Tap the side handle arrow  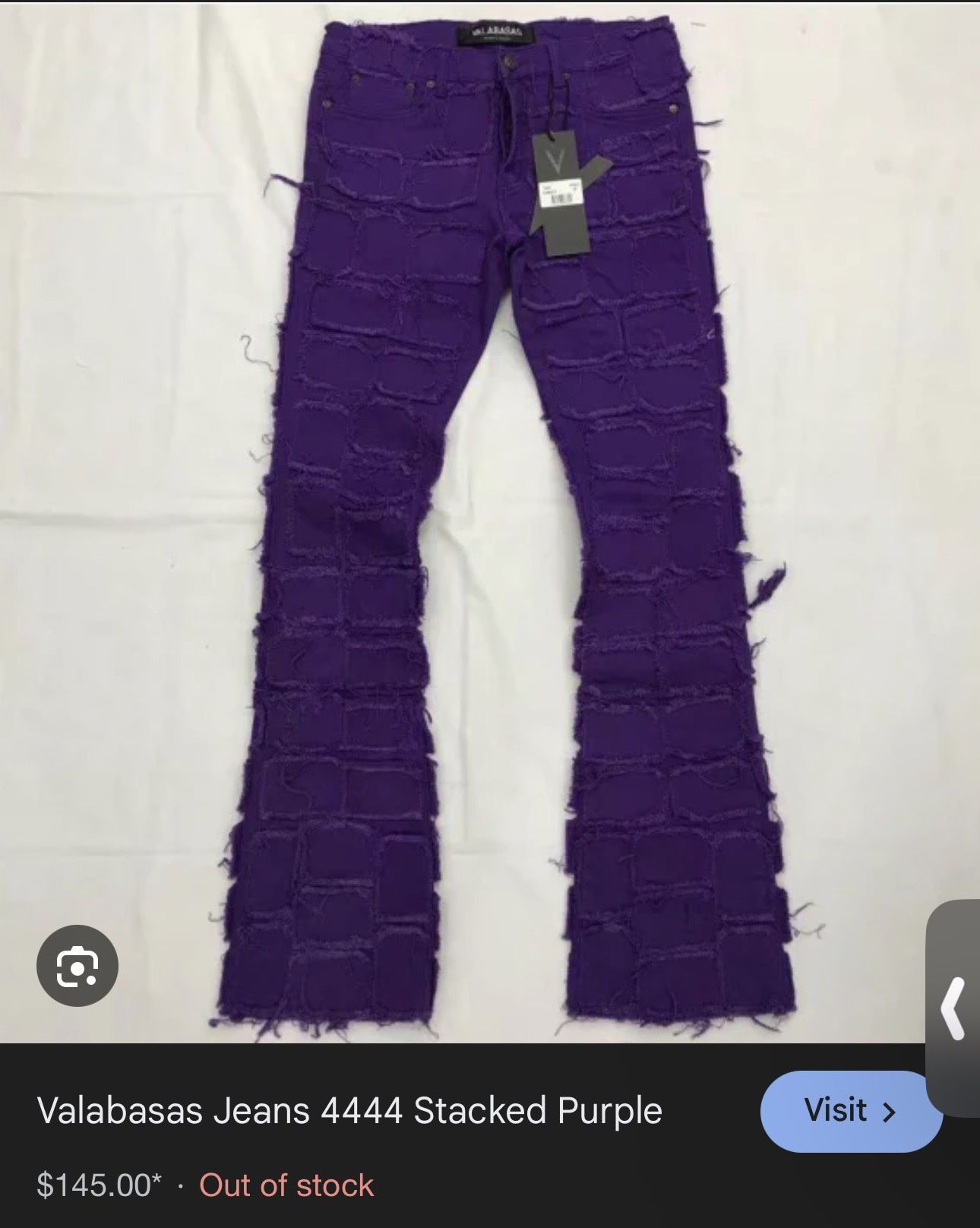coord(953,1008)
